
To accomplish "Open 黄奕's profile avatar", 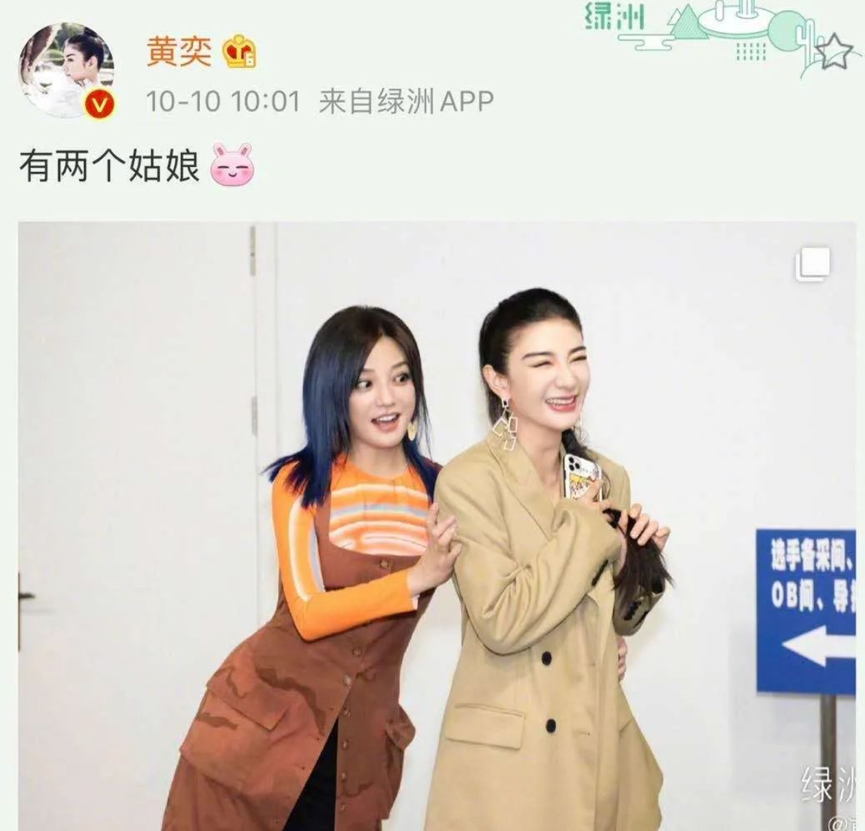I will 66,70.
